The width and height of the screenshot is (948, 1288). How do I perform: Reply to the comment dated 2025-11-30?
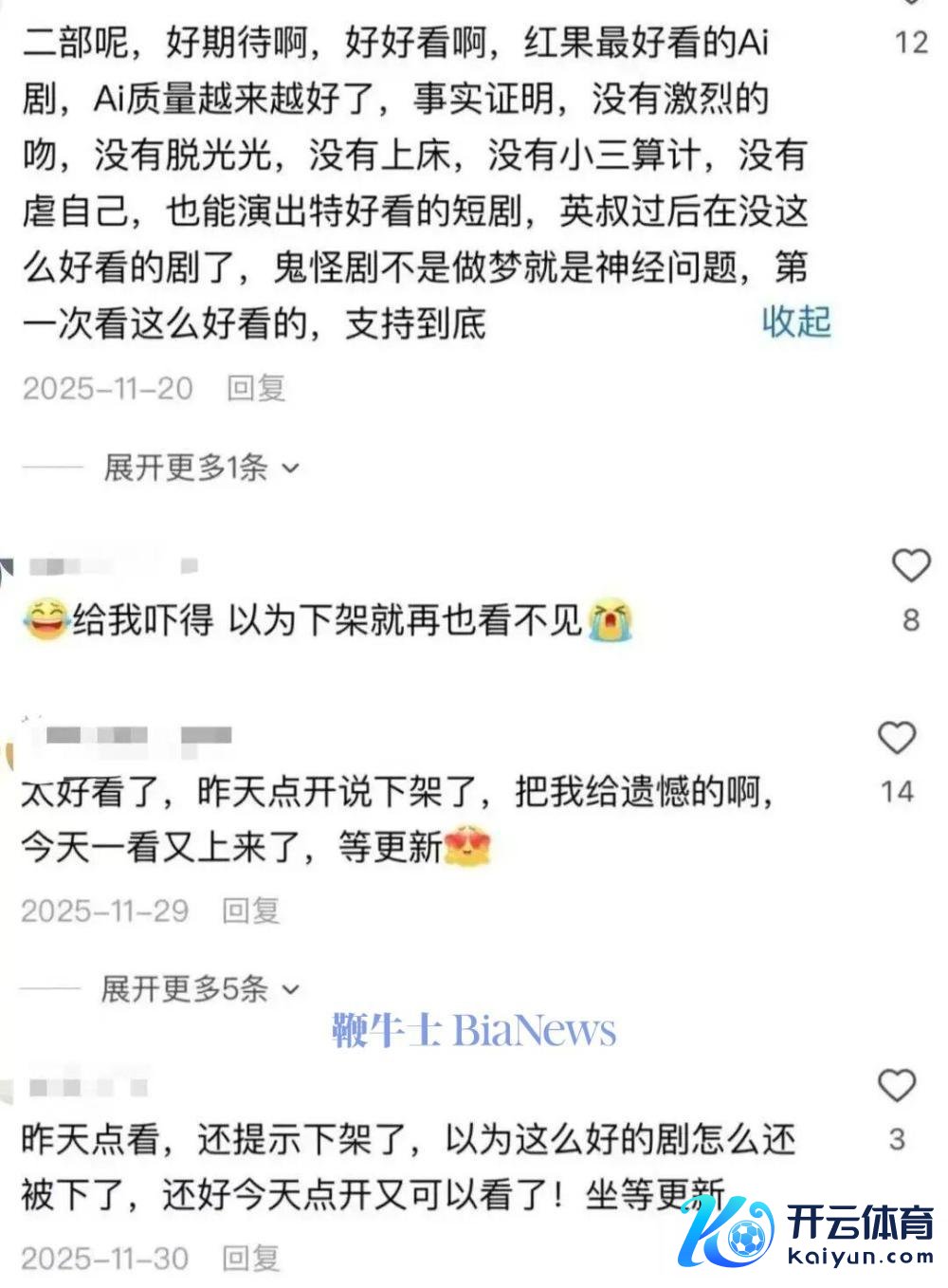click(x=251, y=1258)
